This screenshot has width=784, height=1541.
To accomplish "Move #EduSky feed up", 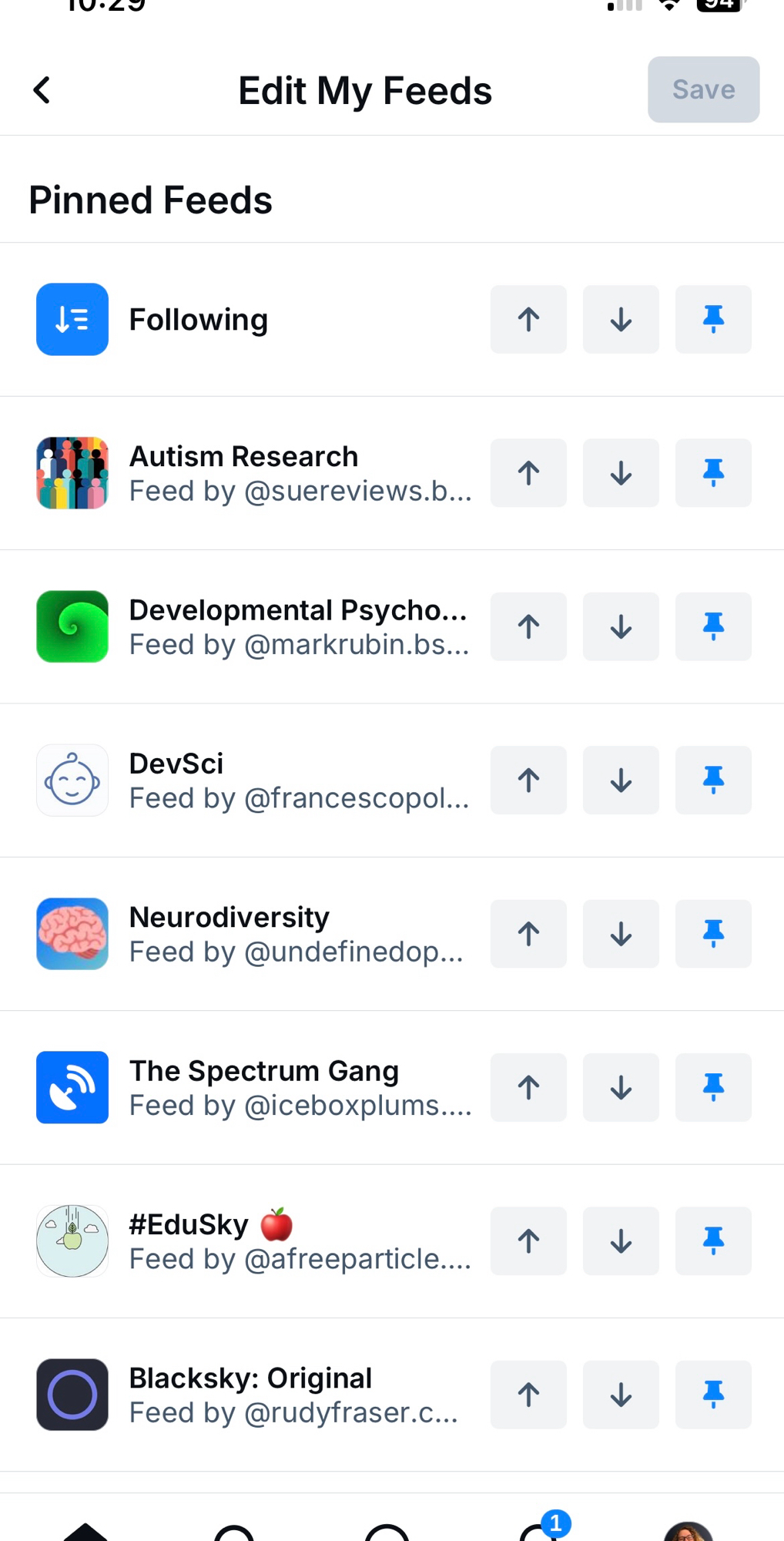I will click(x=528, y=1241).
